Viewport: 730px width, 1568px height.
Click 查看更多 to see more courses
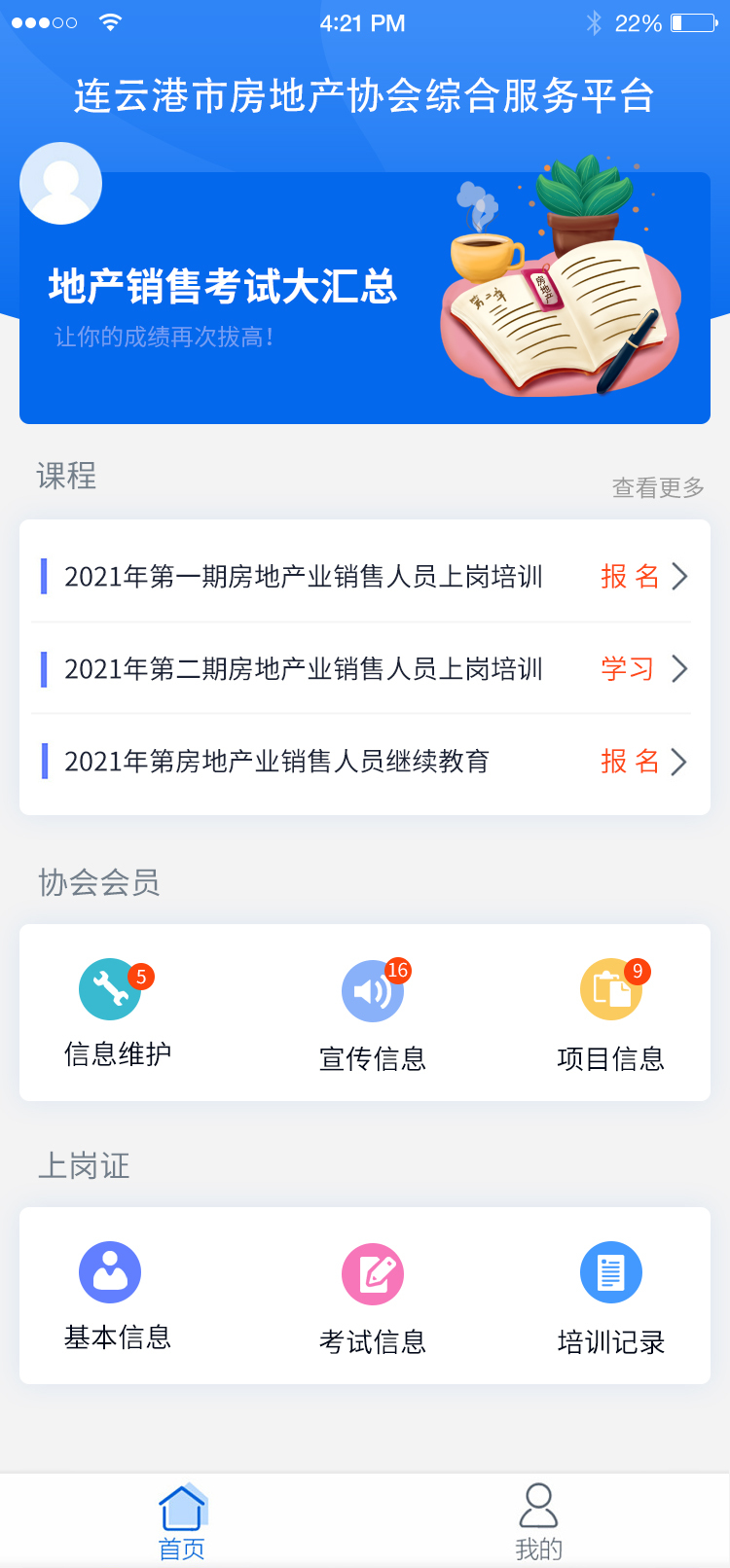coord(656,487)
